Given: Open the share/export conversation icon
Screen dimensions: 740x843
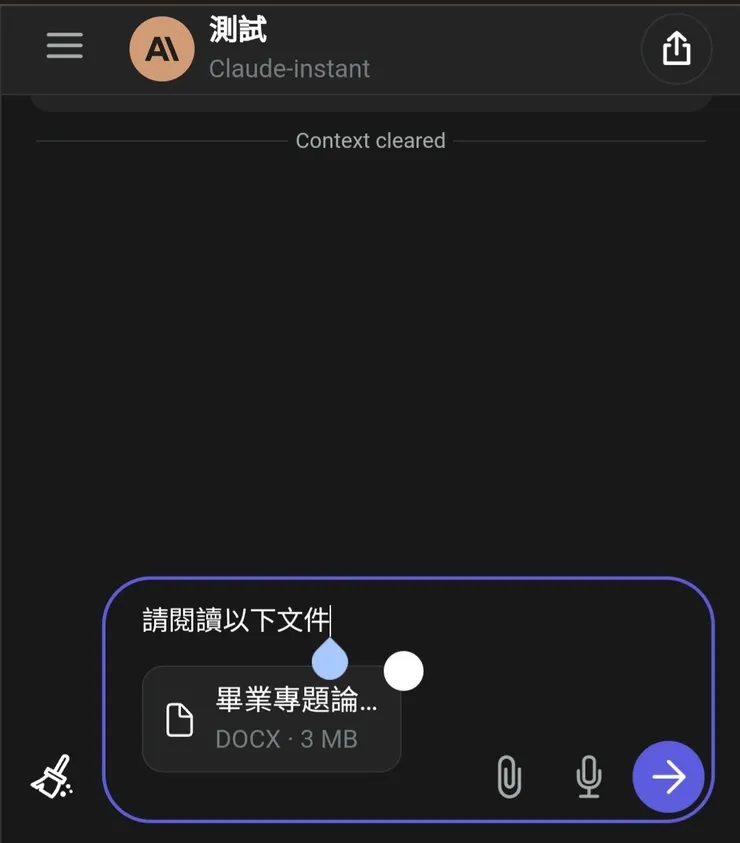Looking at the screenshot, I should [677, 48].
